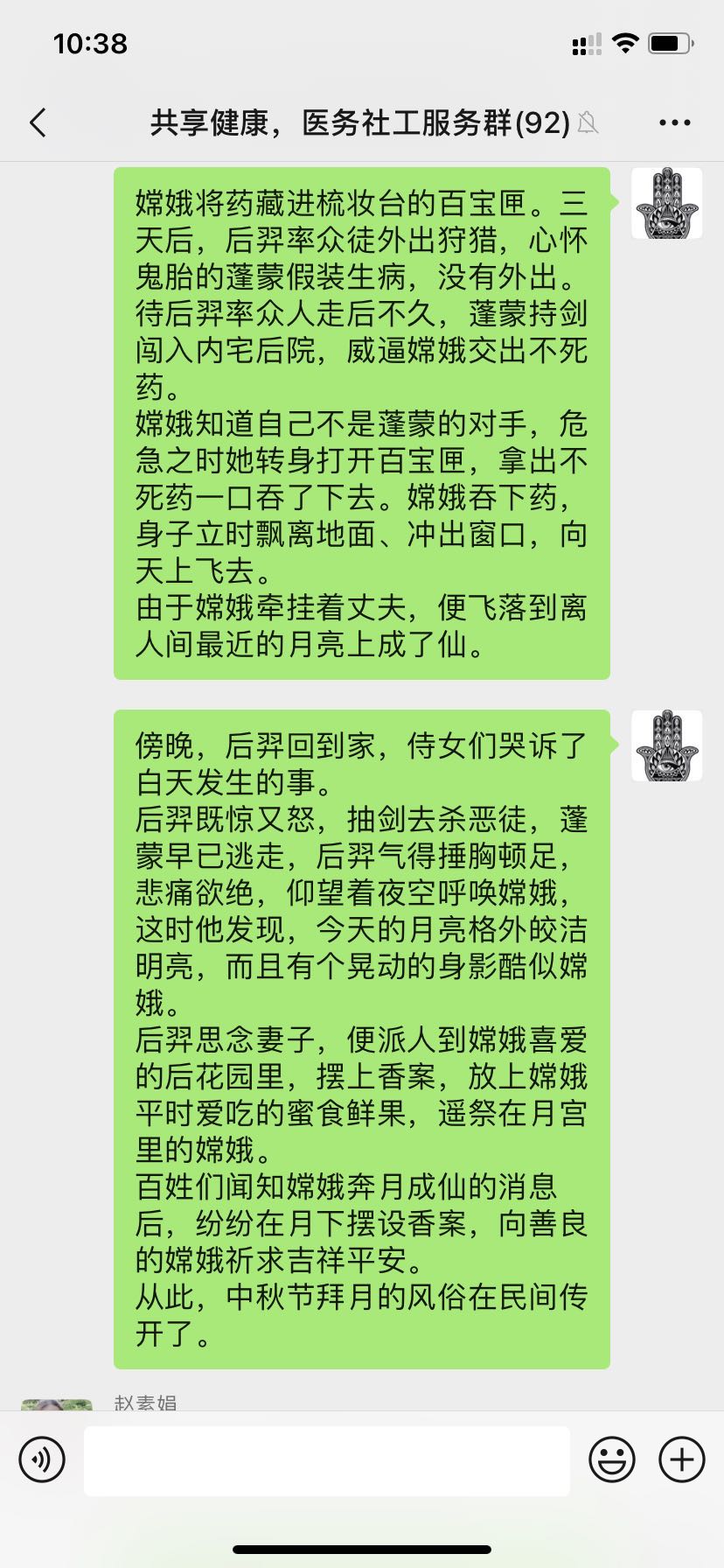Open sender avatar beside the 傍晚，后羿回到家 message
Image resolution: width=724 pixels, height=1568 pixels.
(666, 745)
